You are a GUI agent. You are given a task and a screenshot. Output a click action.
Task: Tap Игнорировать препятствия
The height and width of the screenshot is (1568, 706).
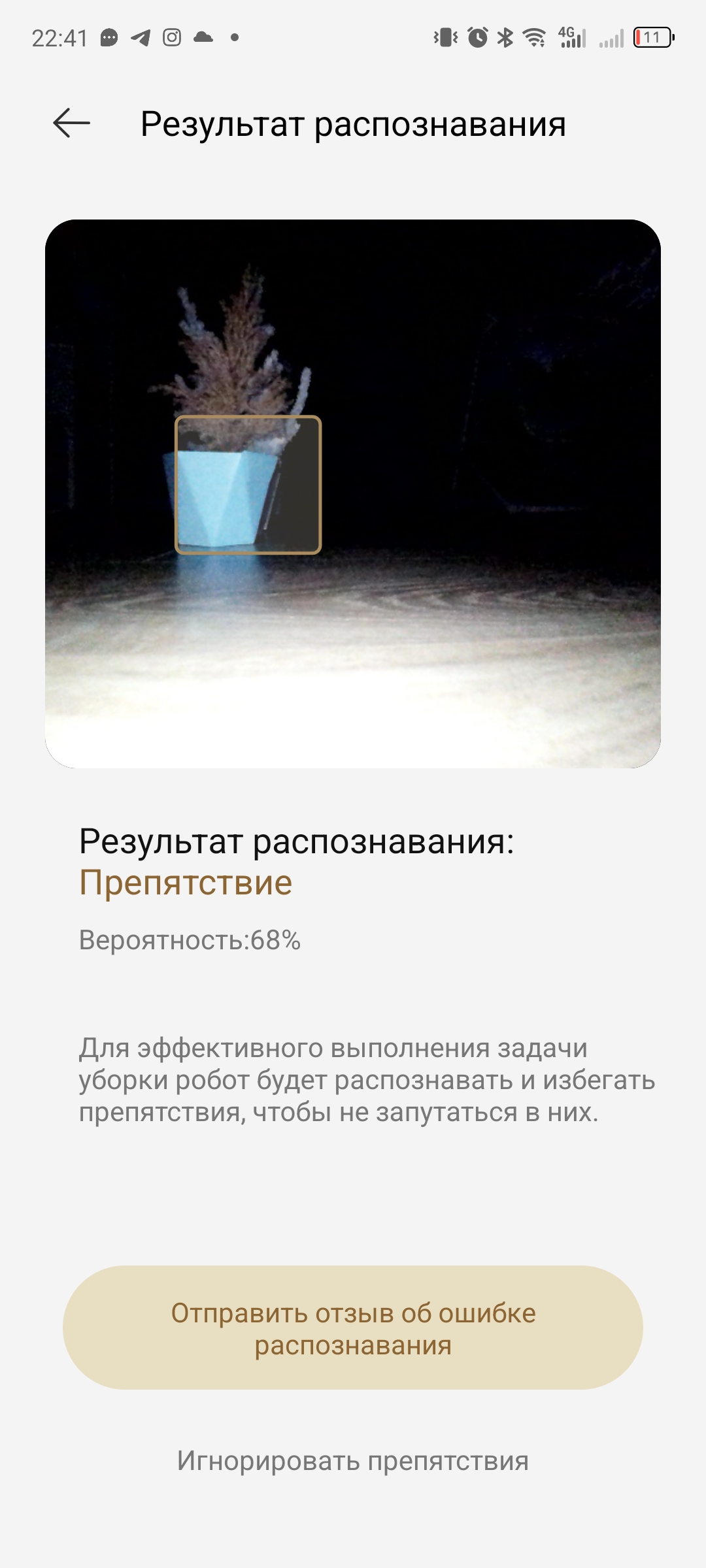click(353, 1461)
